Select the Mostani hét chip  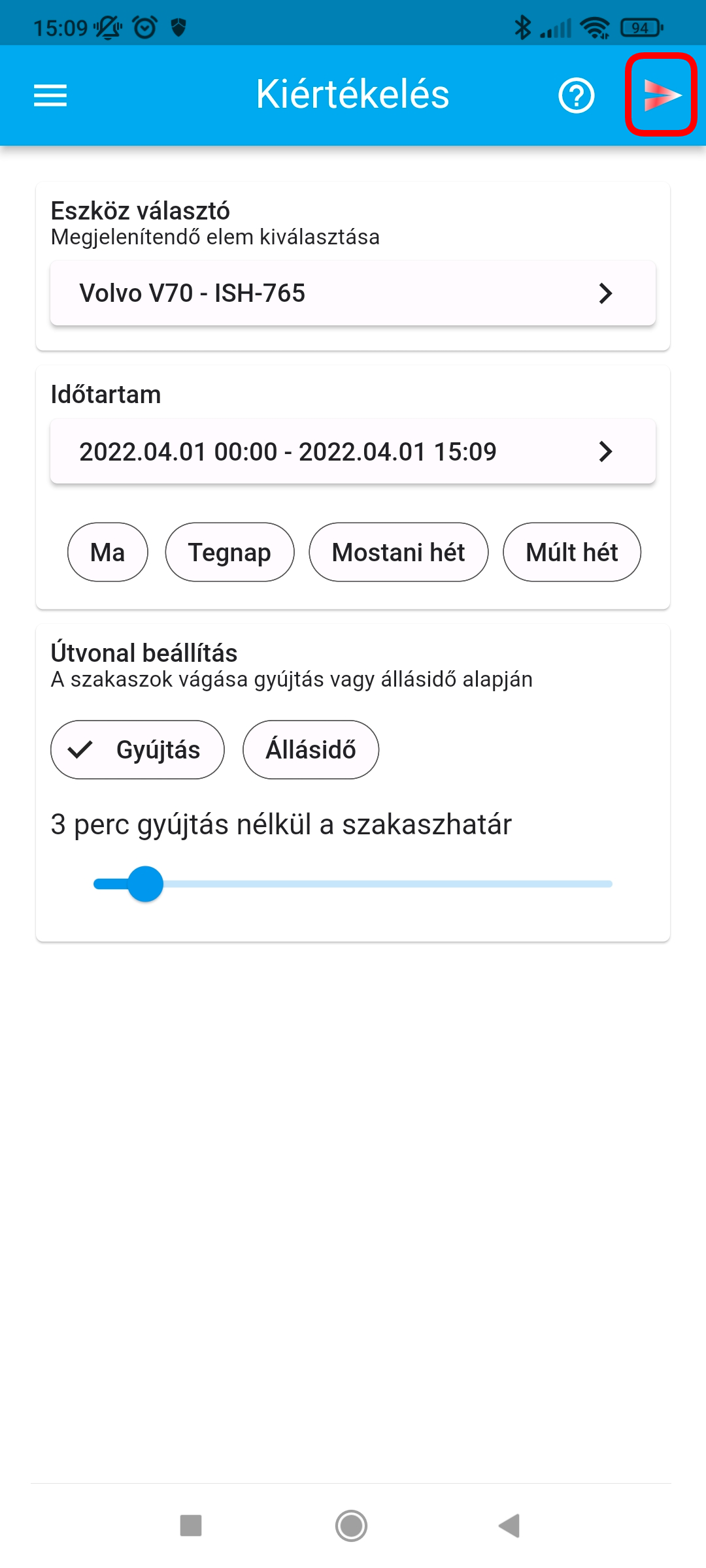coord(398,552)
